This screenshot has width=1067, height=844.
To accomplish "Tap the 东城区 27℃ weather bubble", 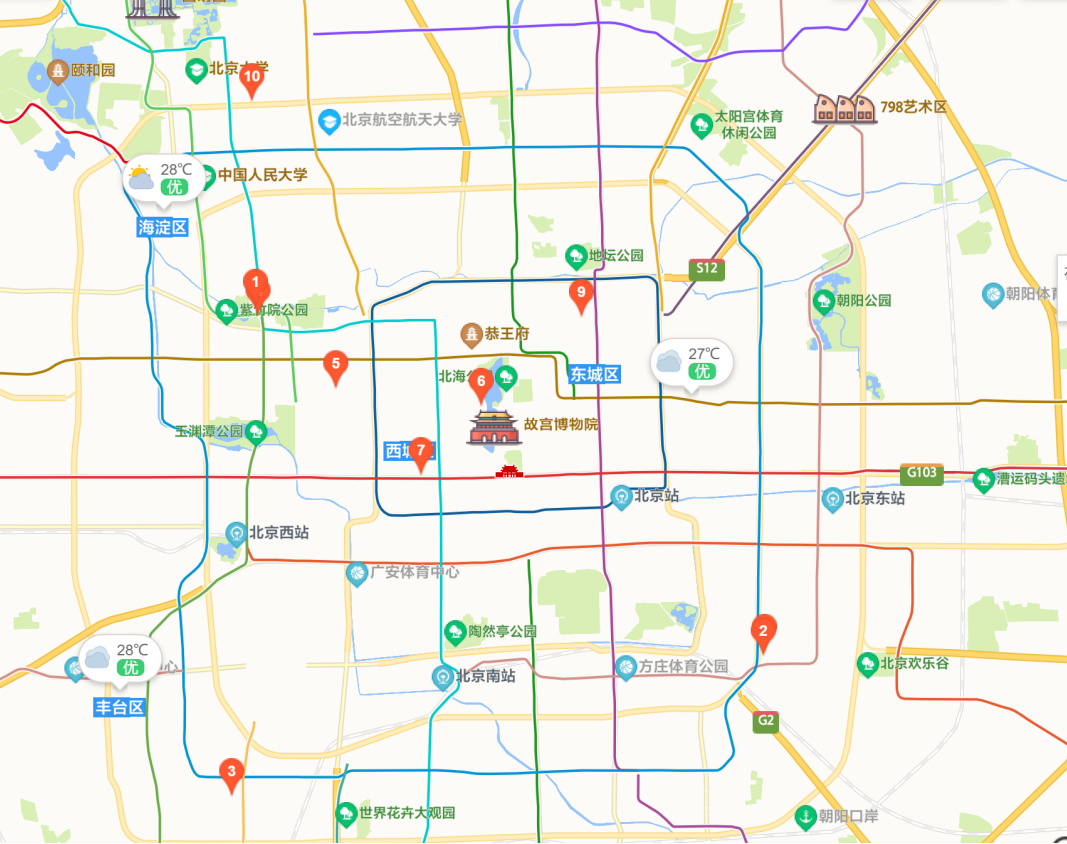I will tap(690, 362).
